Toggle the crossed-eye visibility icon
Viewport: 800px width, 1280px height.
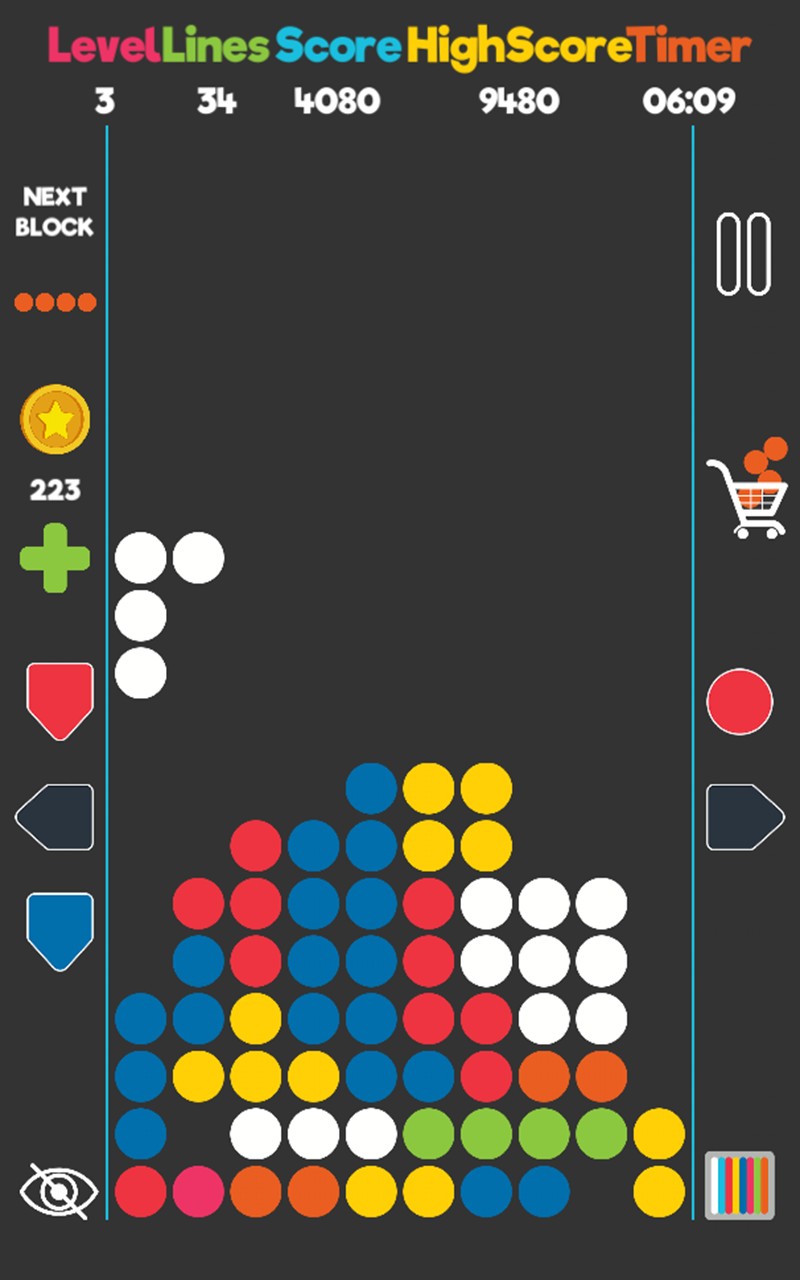(60, 1190)
